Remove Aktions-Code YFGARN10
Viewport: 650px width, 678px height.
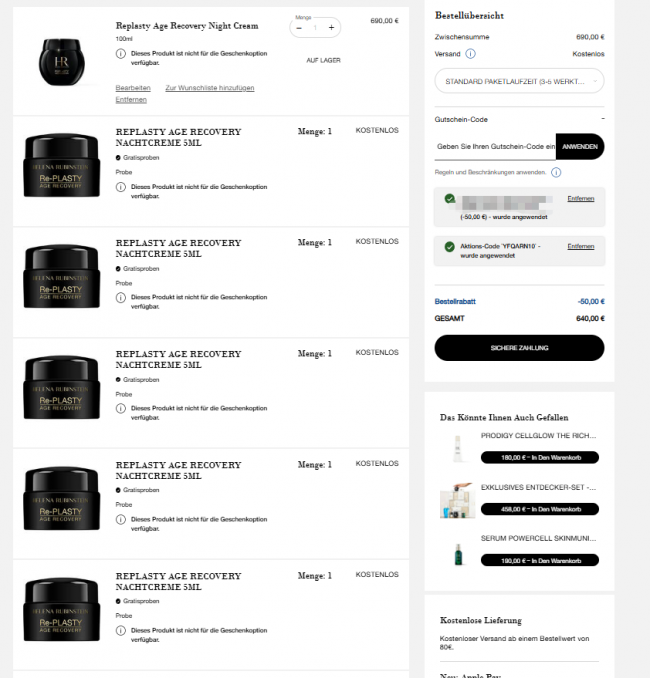580,246
